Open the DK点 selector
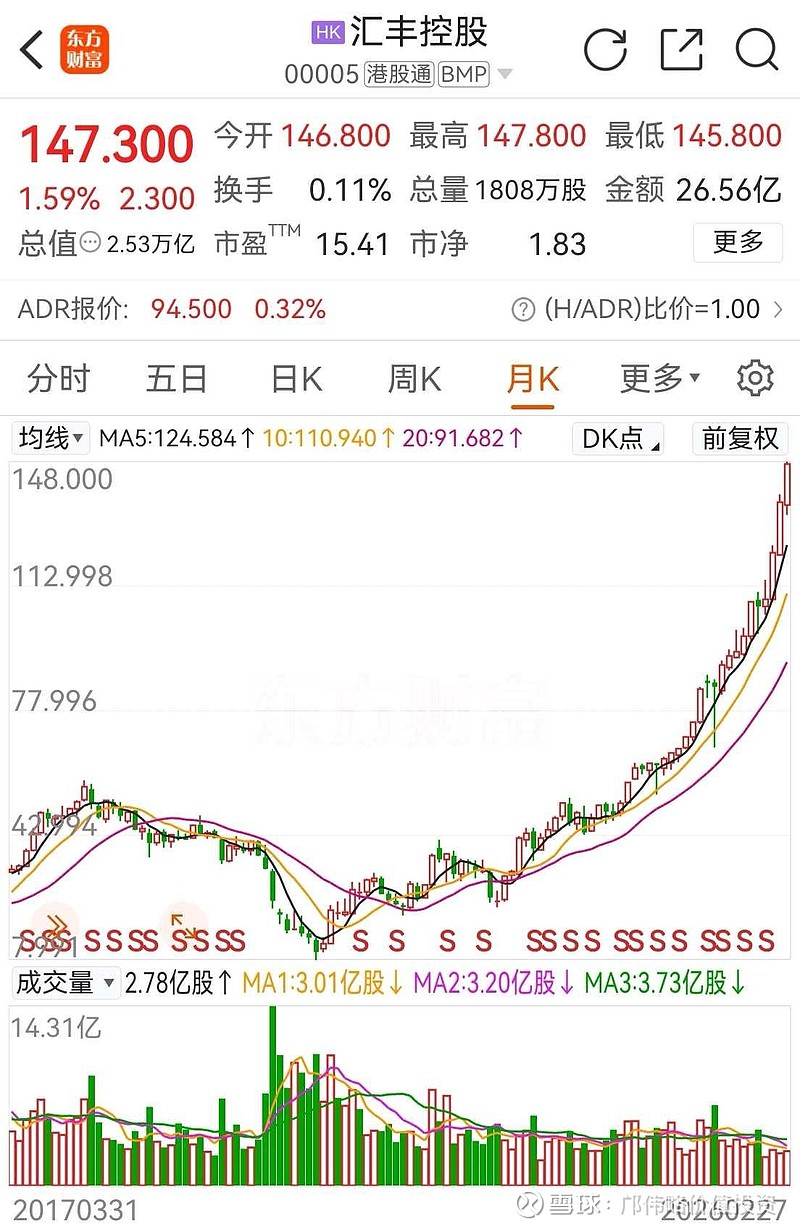 (x=617, y=438)
